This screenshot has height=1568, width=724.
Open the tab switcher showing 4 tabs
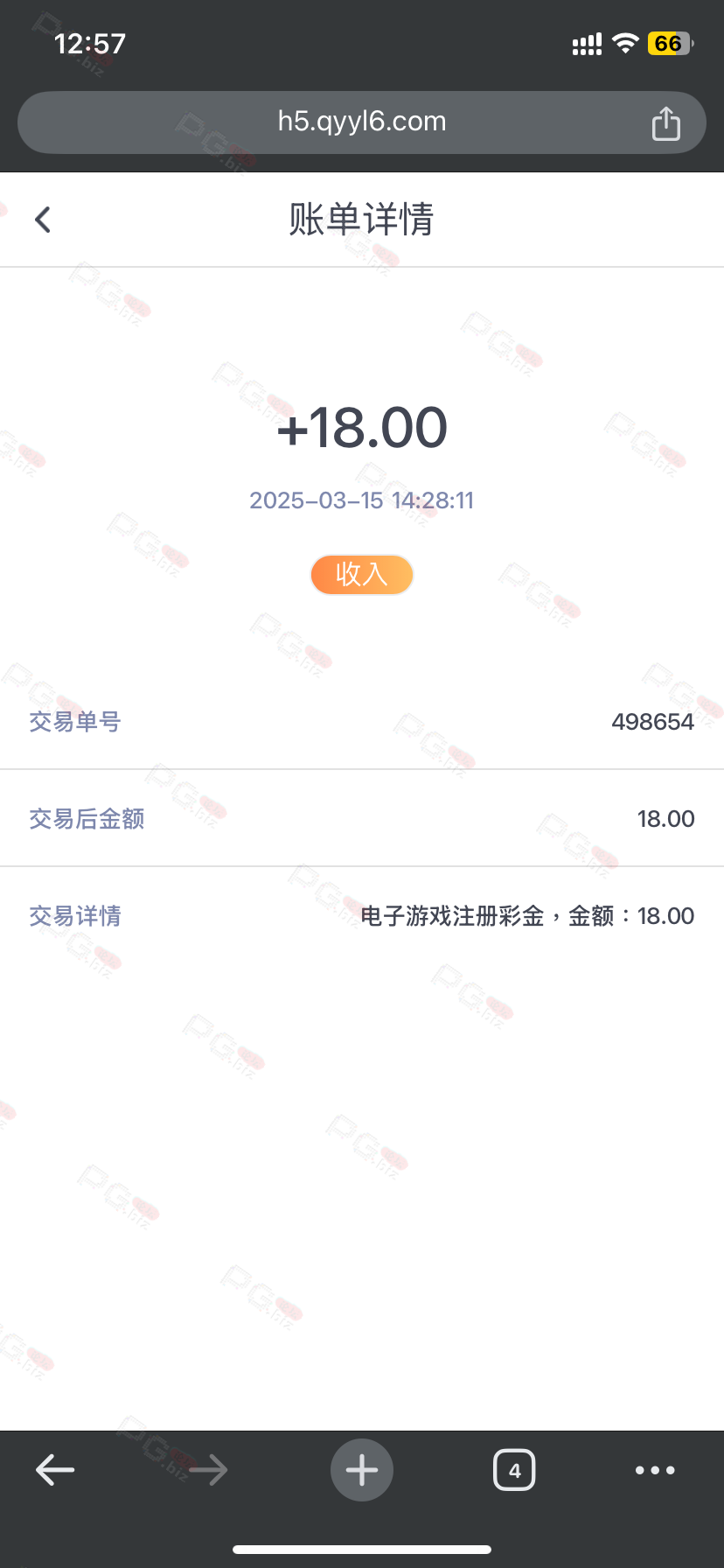click(x=514, y=1470)
